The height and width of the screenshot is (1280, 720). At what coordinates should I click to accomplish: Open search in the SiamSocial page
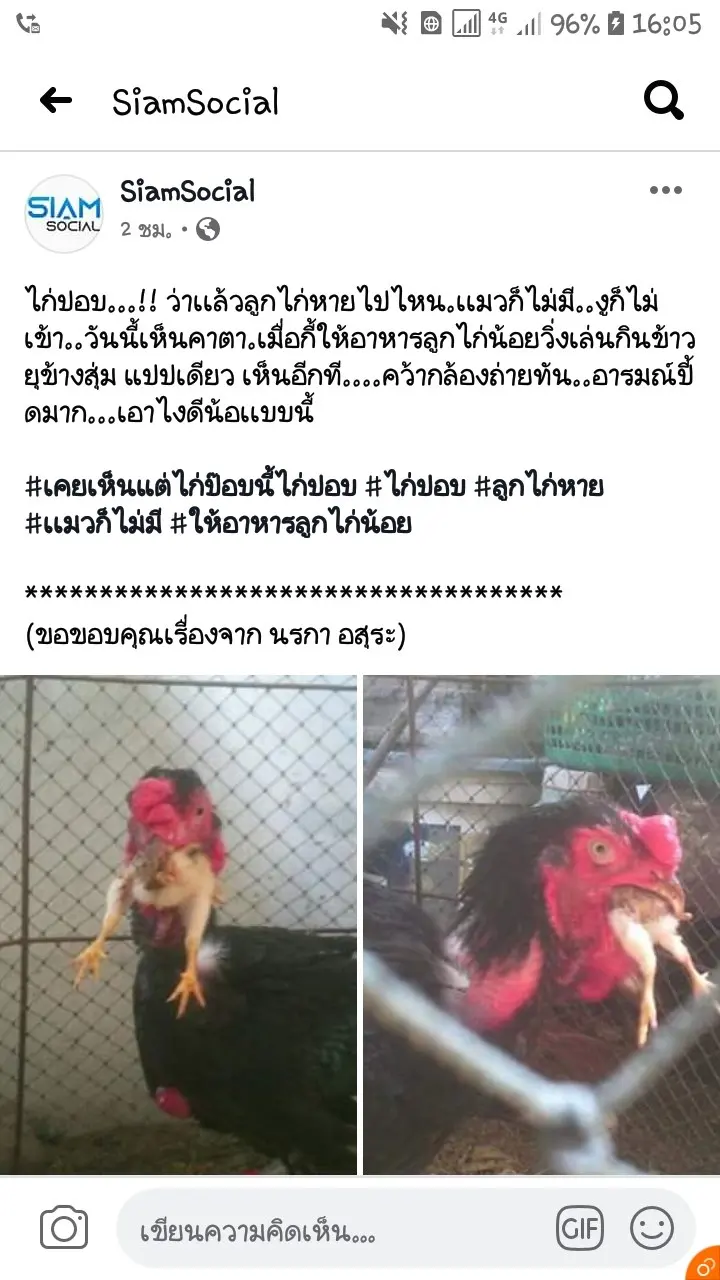(x=663, y=101)
